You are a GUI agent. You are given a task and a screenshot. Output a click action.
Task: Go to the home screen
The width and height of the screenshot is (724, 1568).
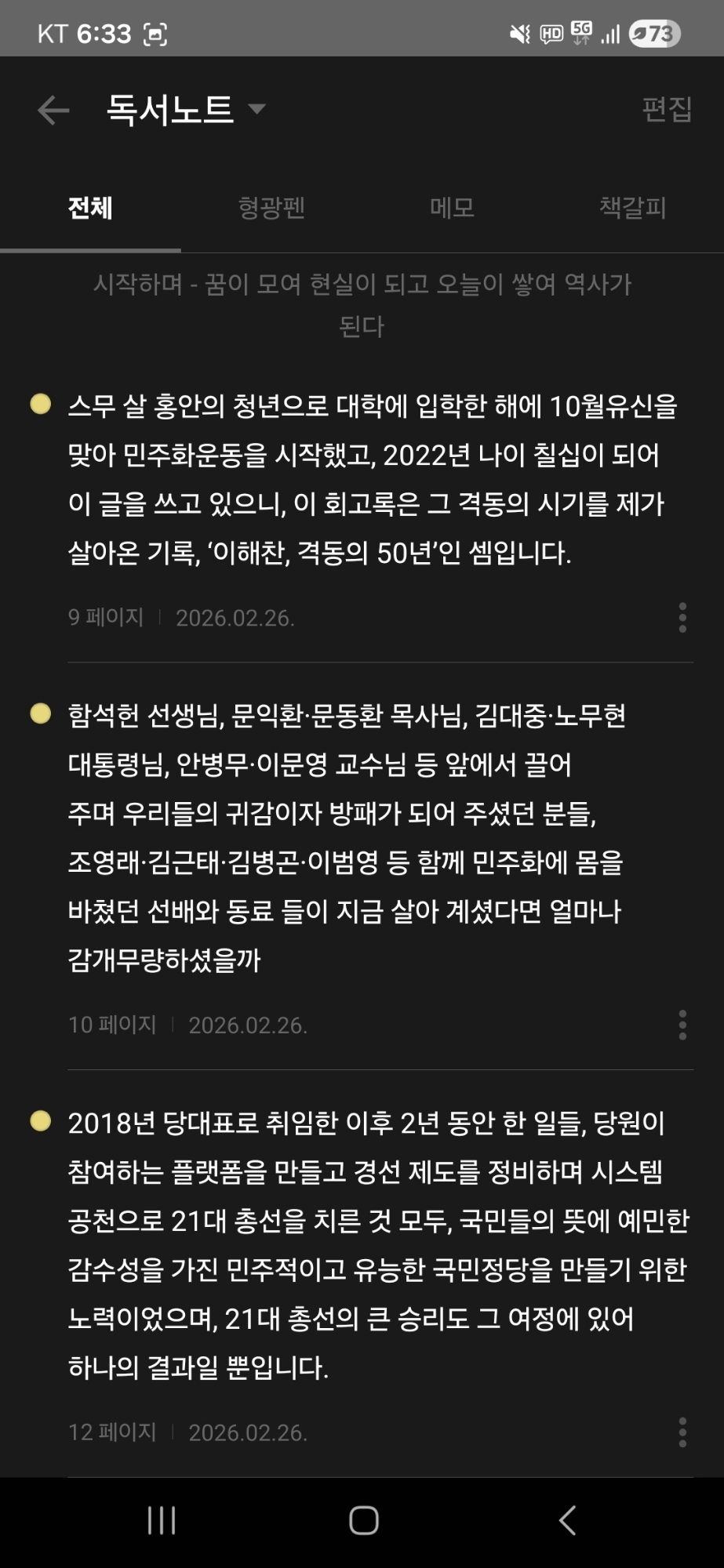[363, 1521]
